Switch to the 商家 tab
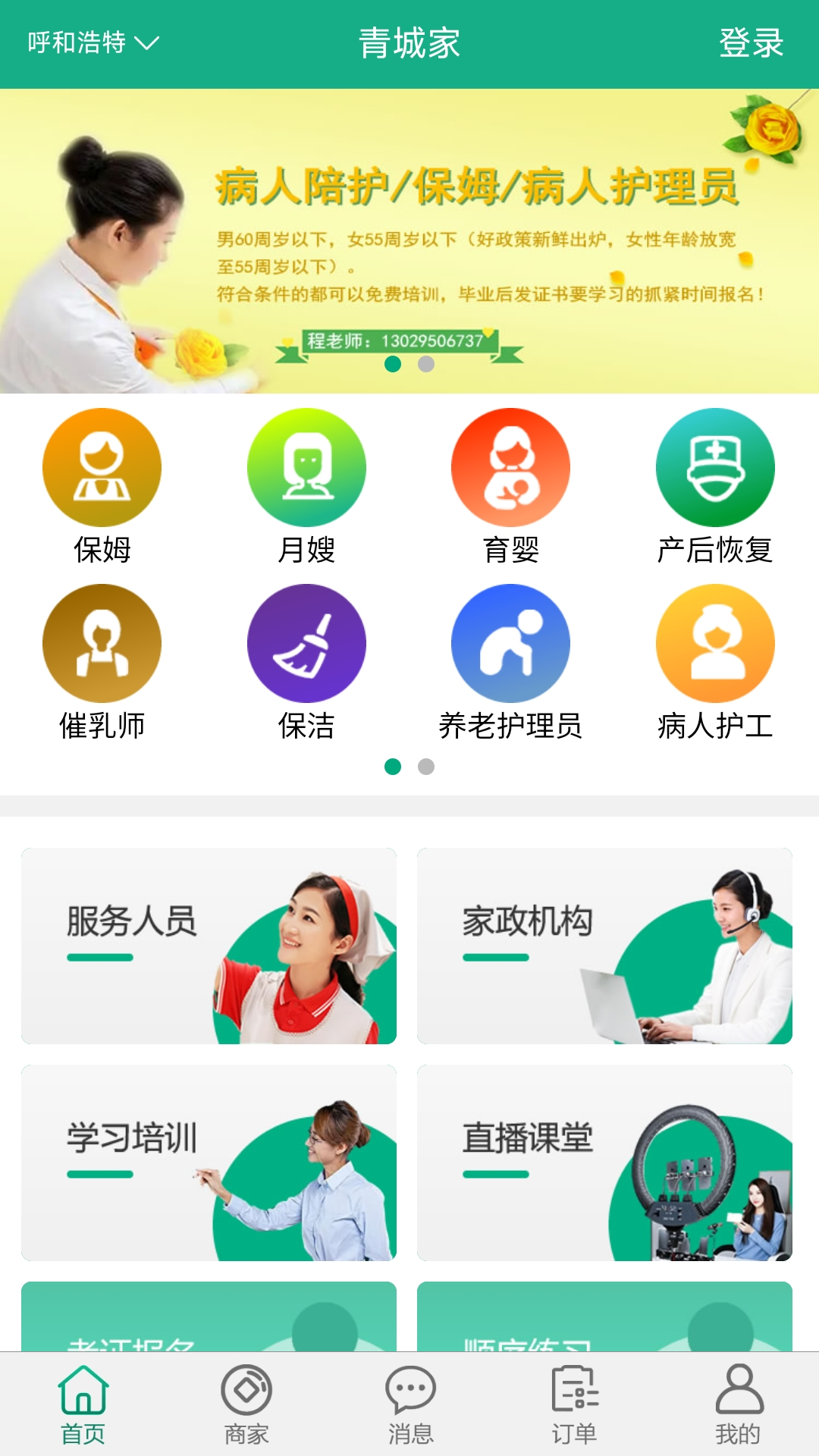Screen dimensions: 819x1456 246,1404
